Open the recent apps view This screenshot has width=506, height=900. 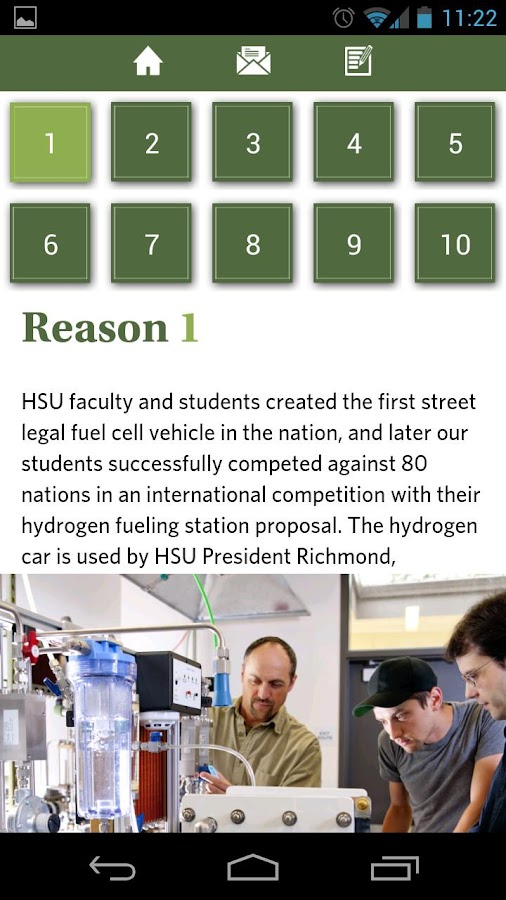[394, 867]
